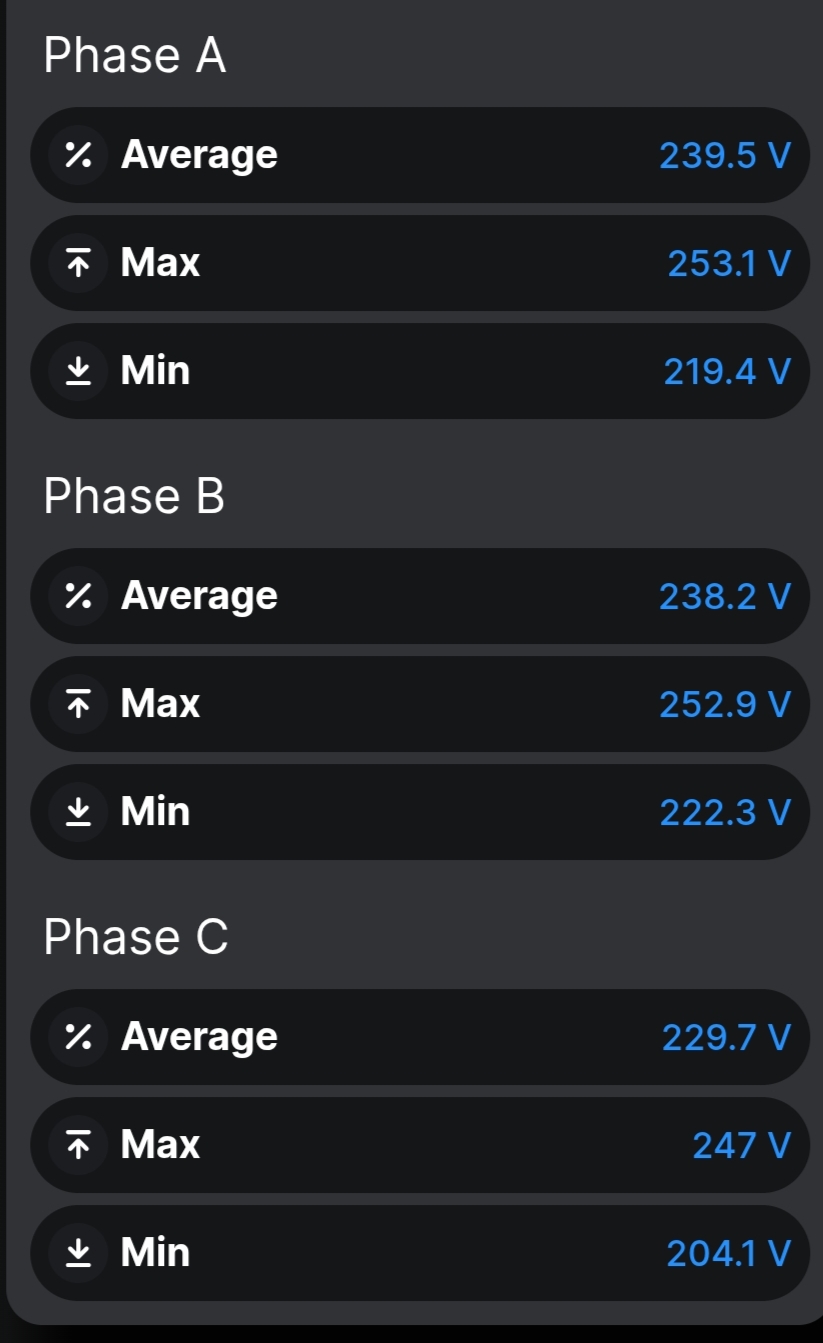Tap the Phase B Min entity
This screenshot has width=823, height=1343.
pos(419,812)
